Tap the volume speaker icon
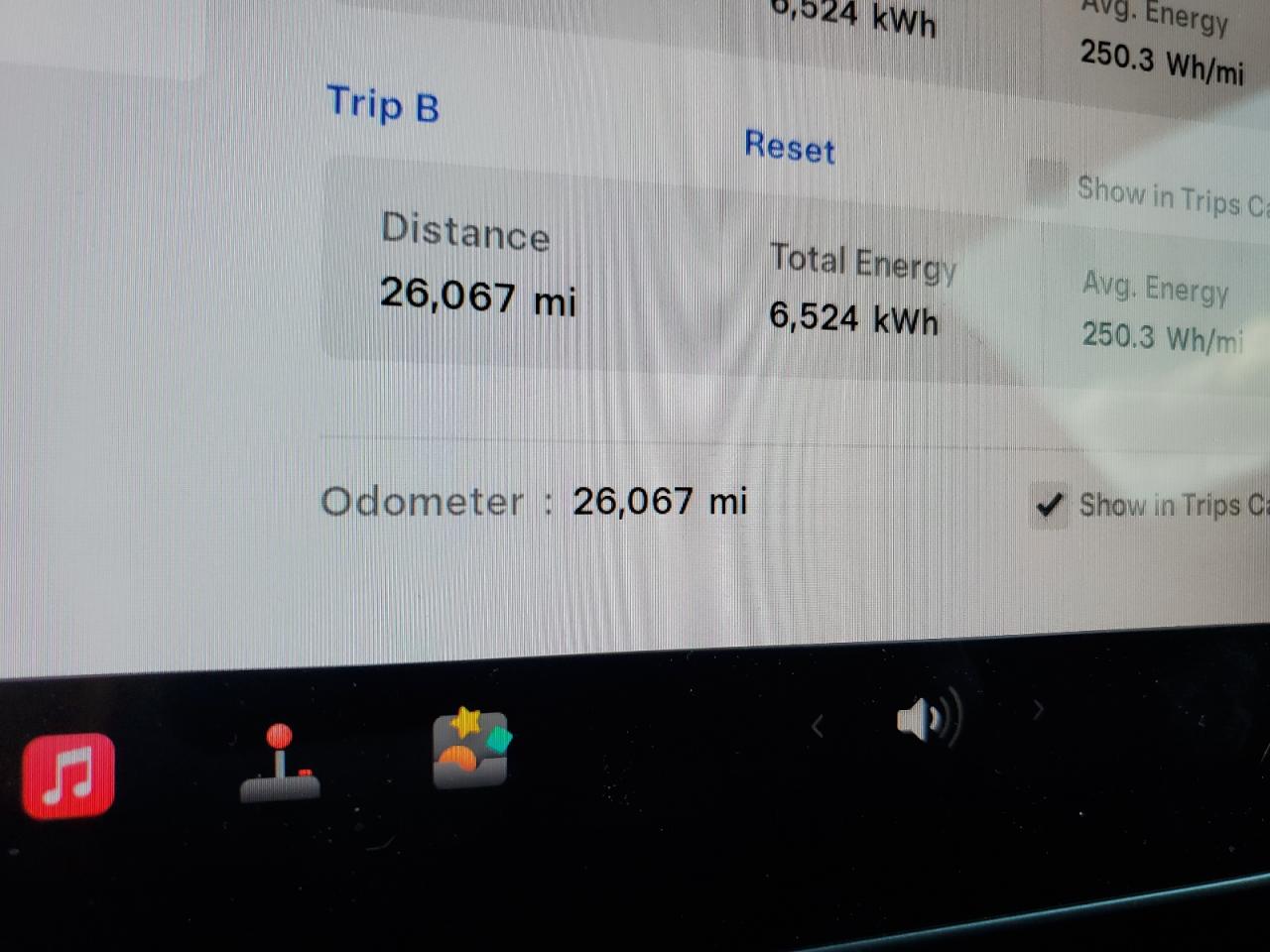 coord(927,718)
